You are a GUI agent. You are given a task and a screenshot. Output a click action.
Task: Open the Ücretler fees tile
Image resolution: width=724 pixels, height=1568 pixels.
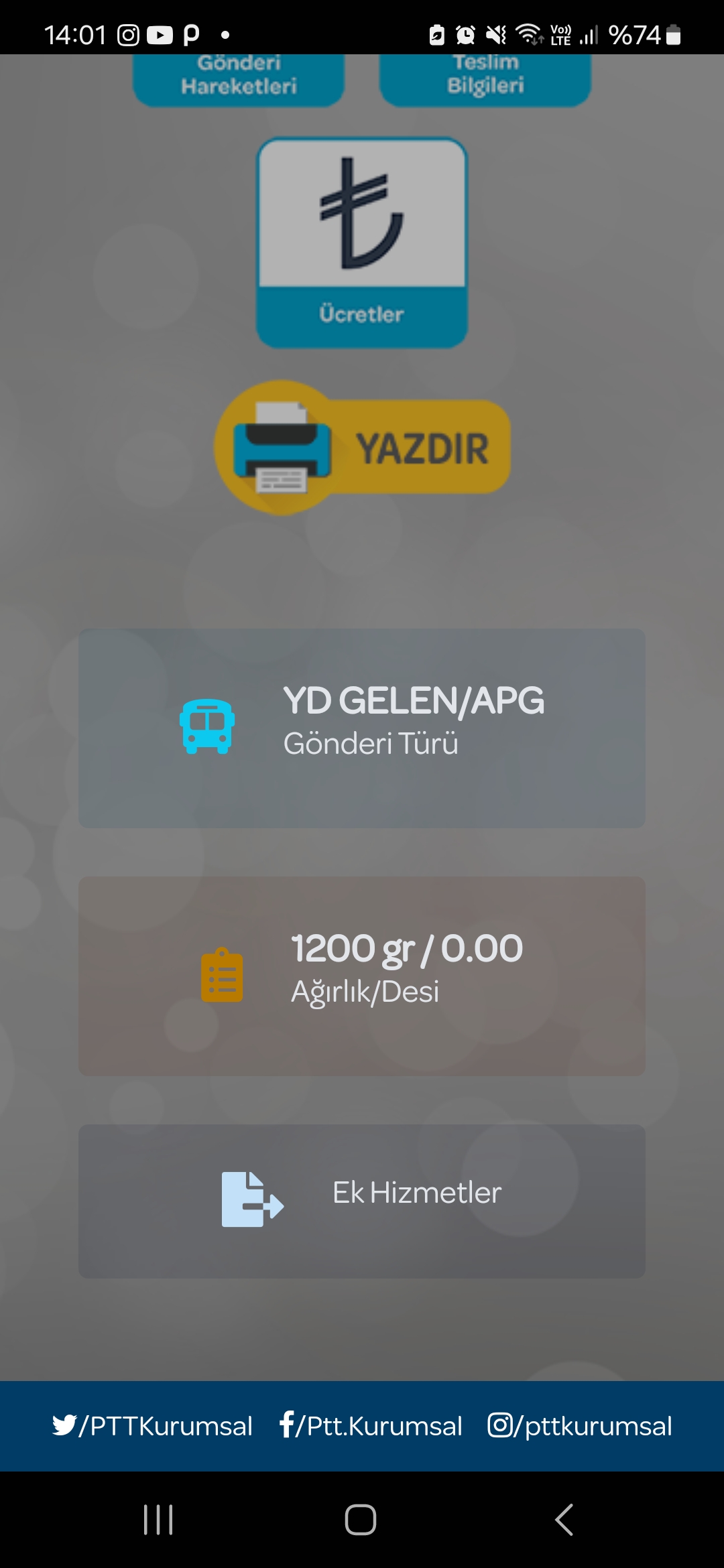[362, 243]
